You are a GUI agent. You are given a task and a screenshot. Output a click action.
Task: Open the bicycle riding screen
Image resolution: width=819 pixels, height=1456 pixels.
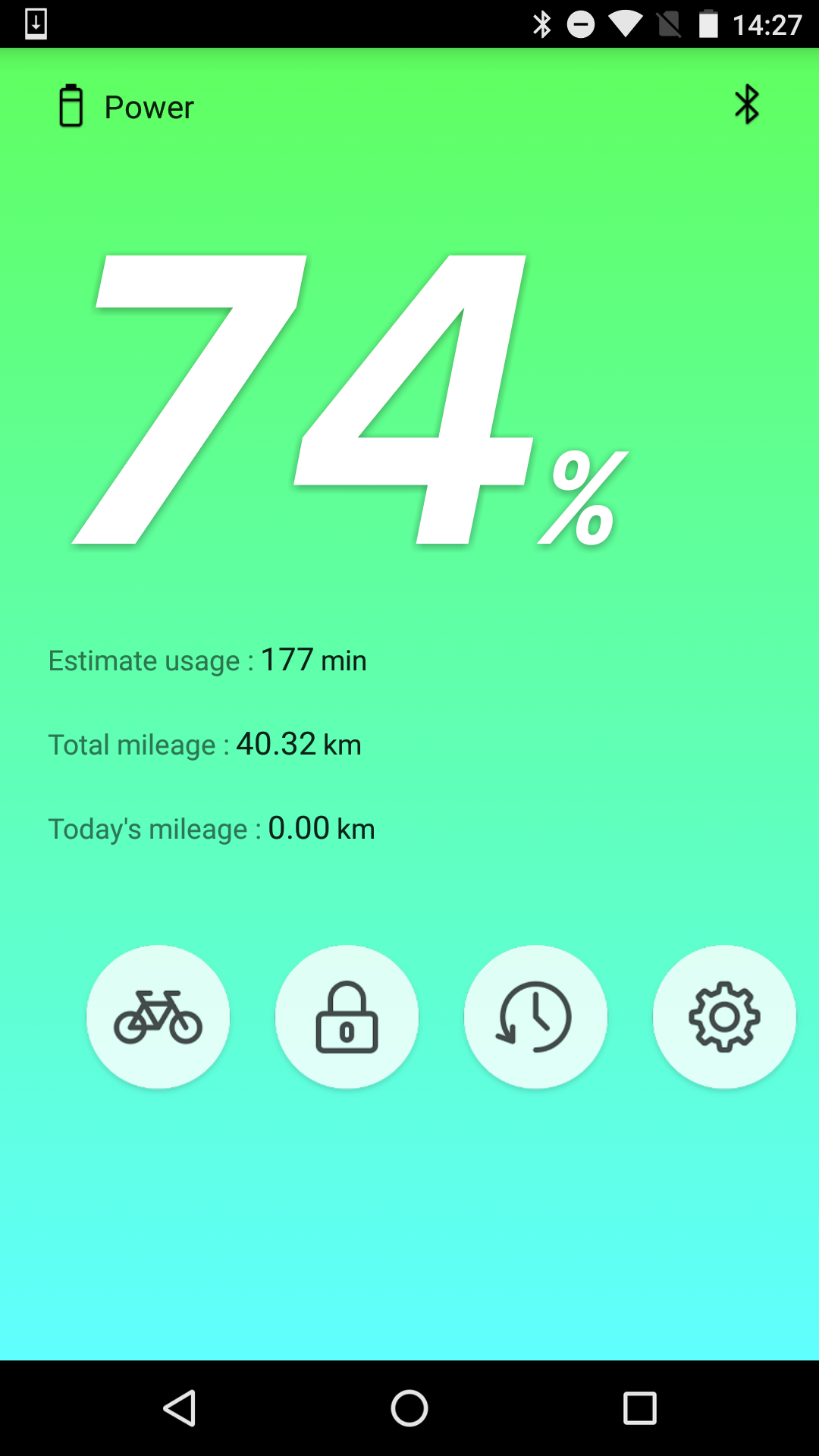tap(158, 1017)
